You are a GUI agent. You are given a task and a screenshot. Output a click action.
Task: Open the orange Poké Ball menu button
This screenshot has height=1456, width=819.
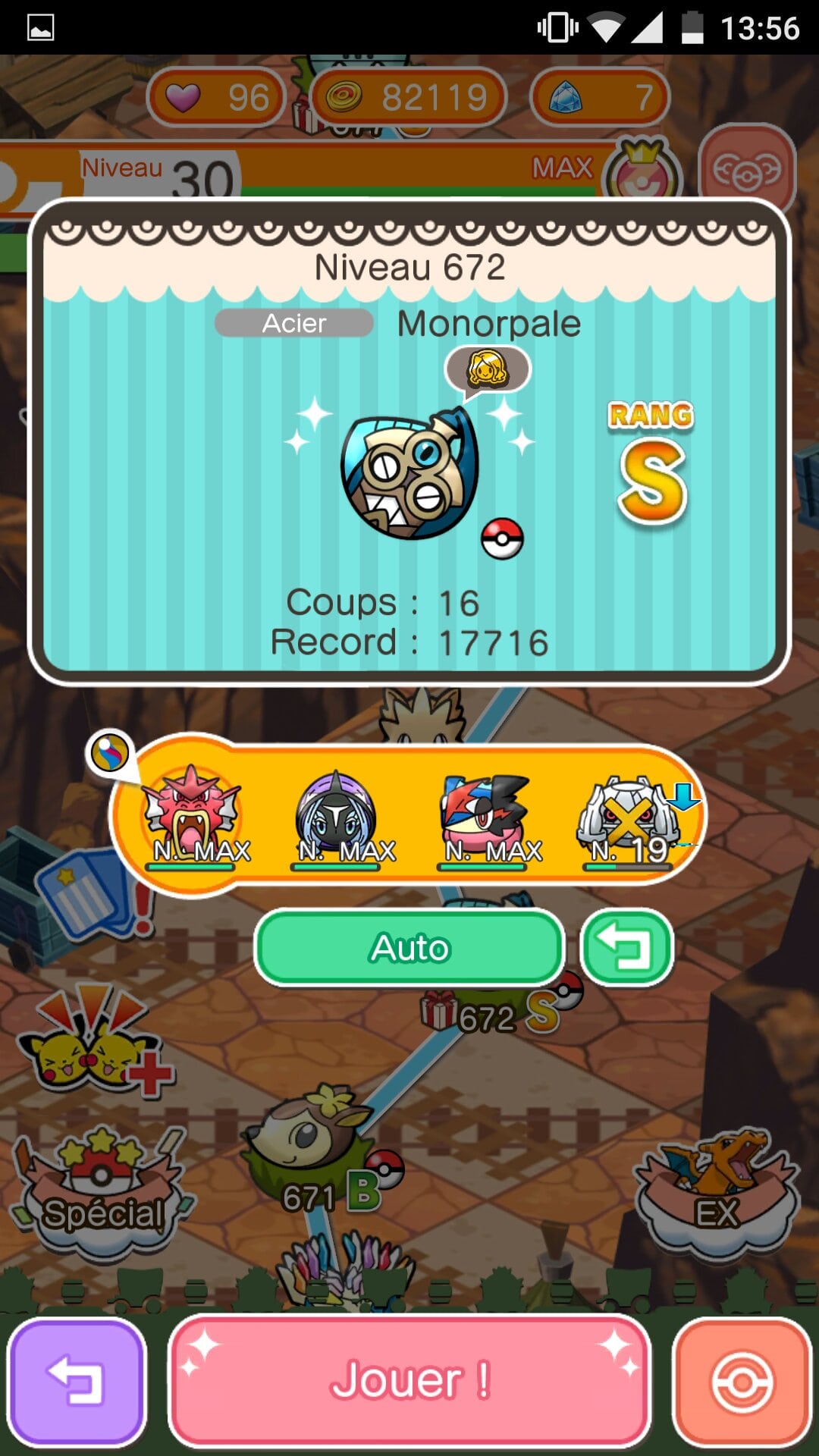tap(742, 1382)
